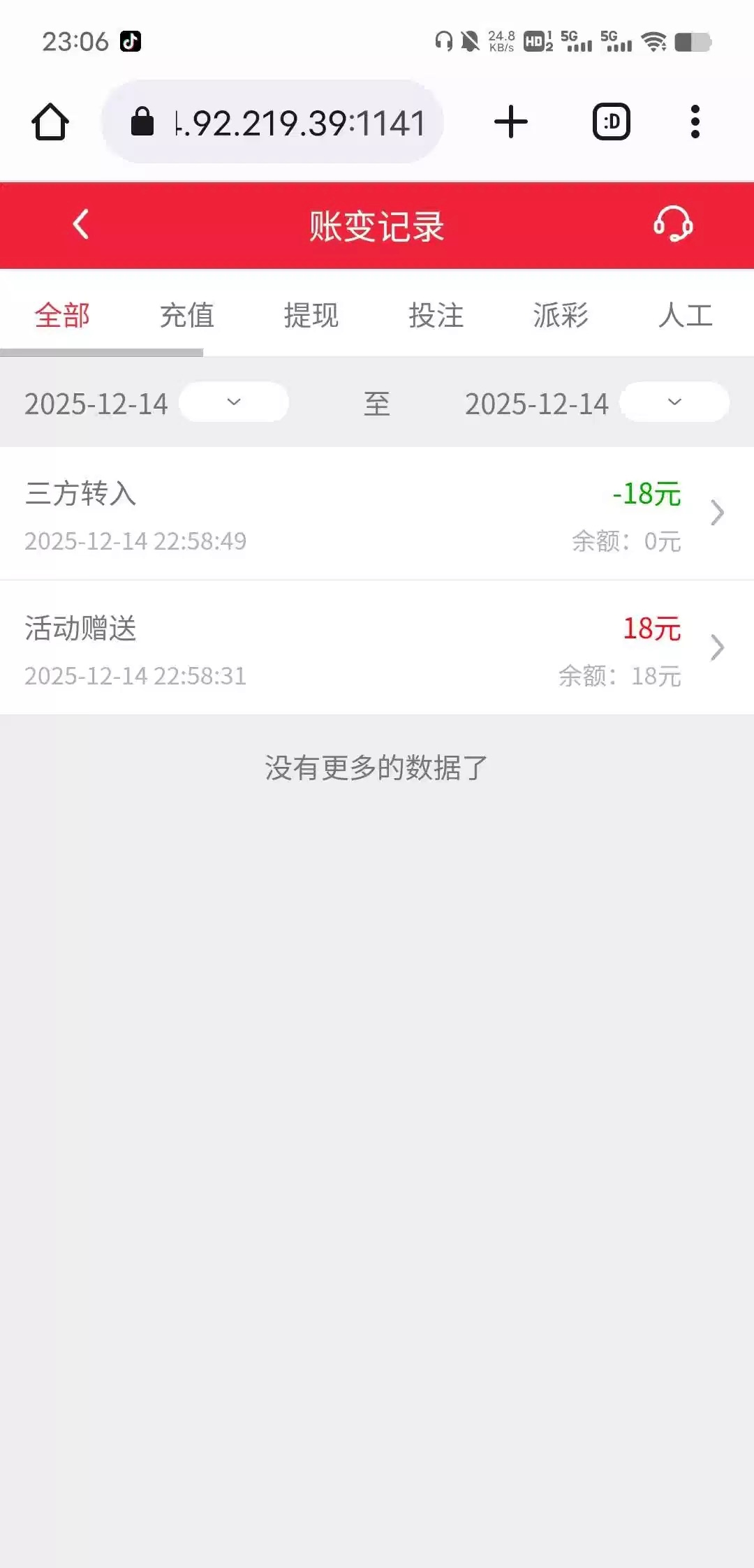Tap the URL in the address bar

click(300, 123)
